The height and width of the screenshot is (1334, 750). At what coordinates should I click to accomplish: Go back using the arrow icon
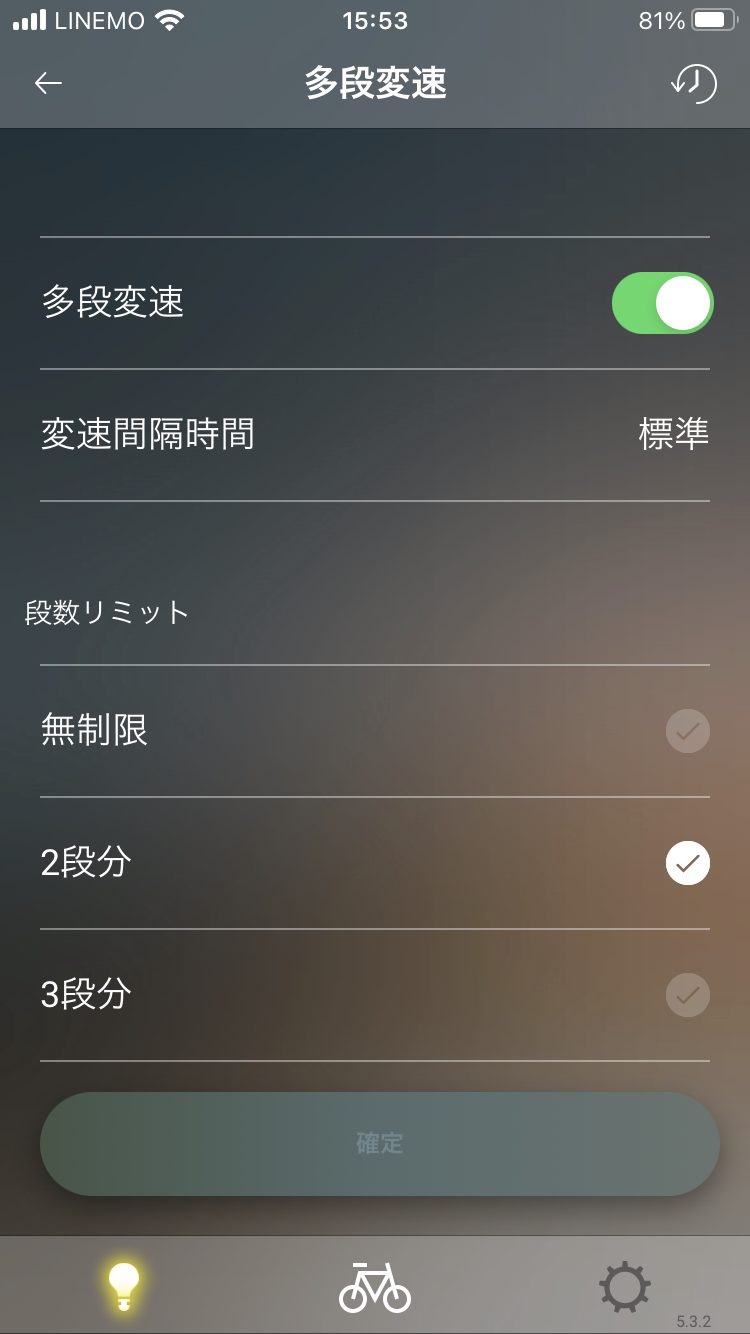click(x=48, y=84)
